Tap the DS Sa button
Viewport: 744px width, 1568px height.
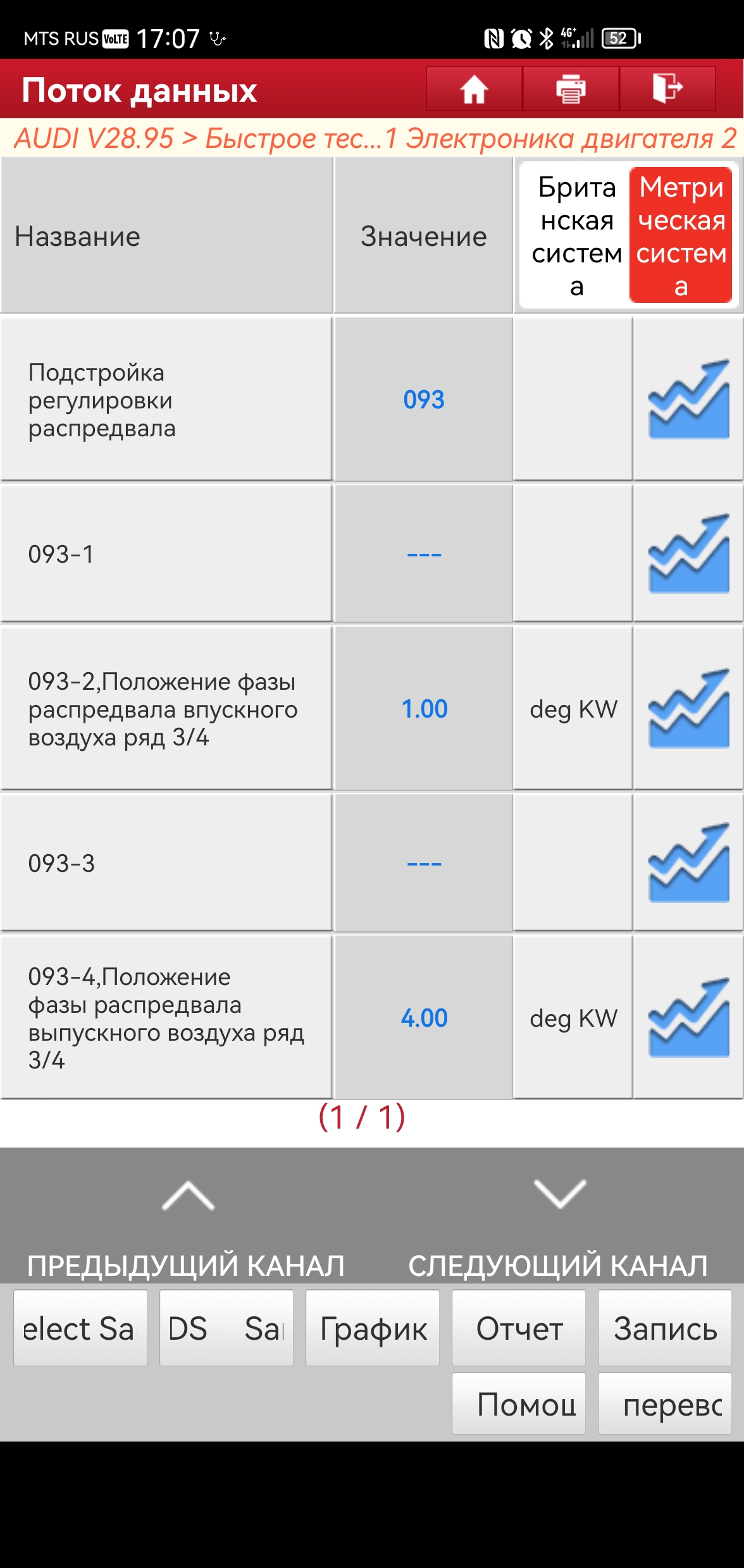coord(226,1328)
